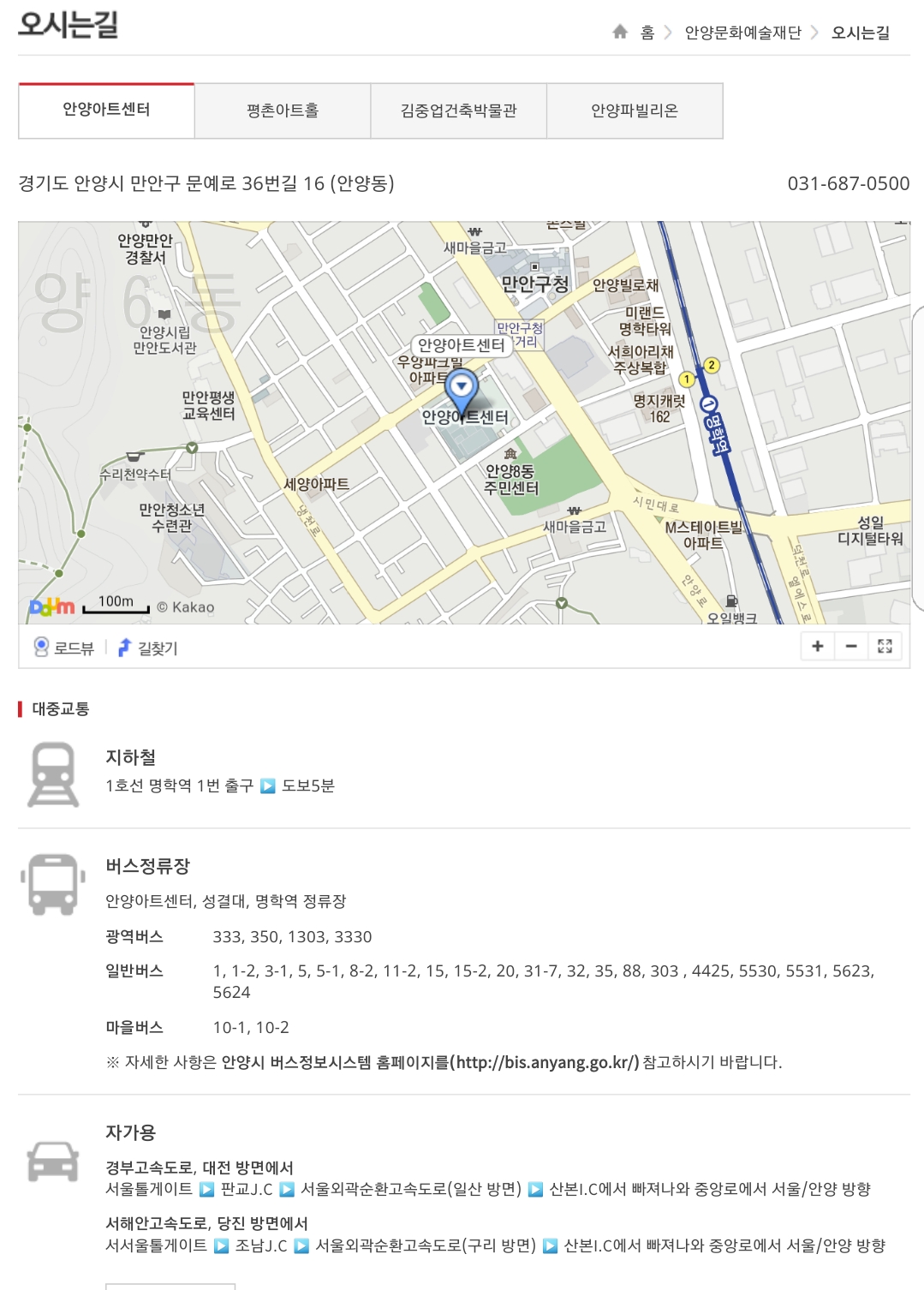The width and height of the screenshot is (924, 1290).
Task: Click the Daum map logo
Action: [x=51, y=607]
